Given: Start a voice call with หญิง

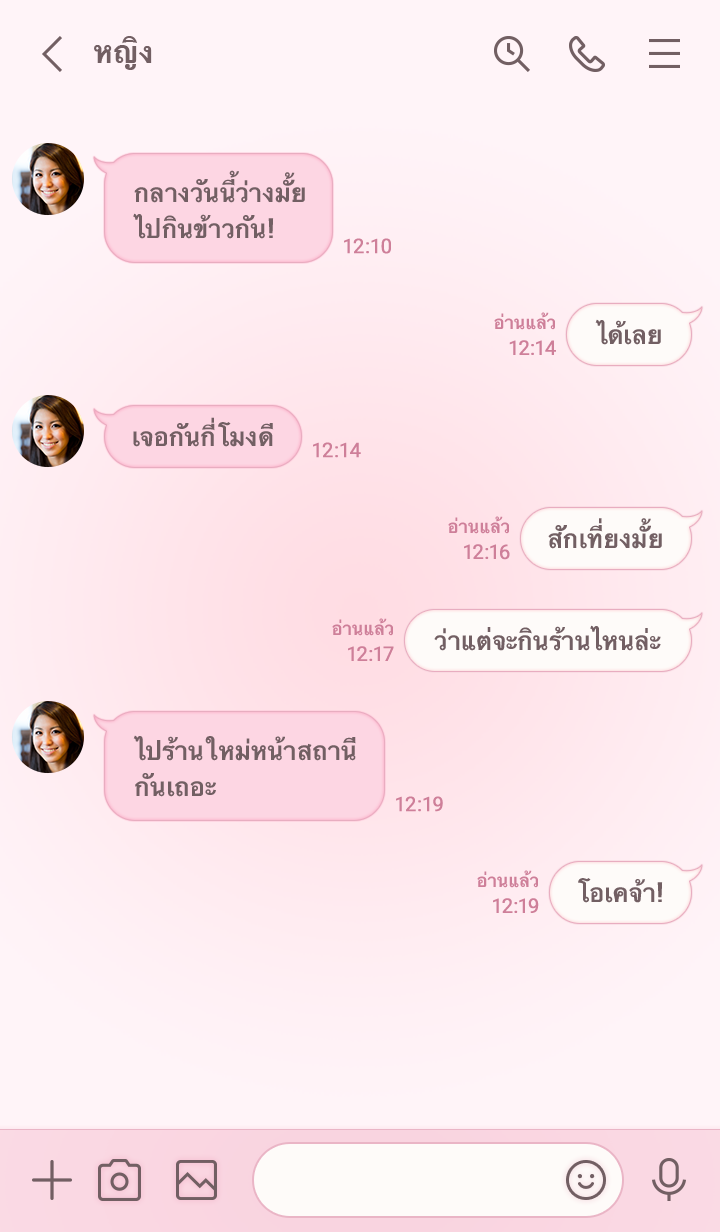Looking at the screenshot, I should pos(587,54).
